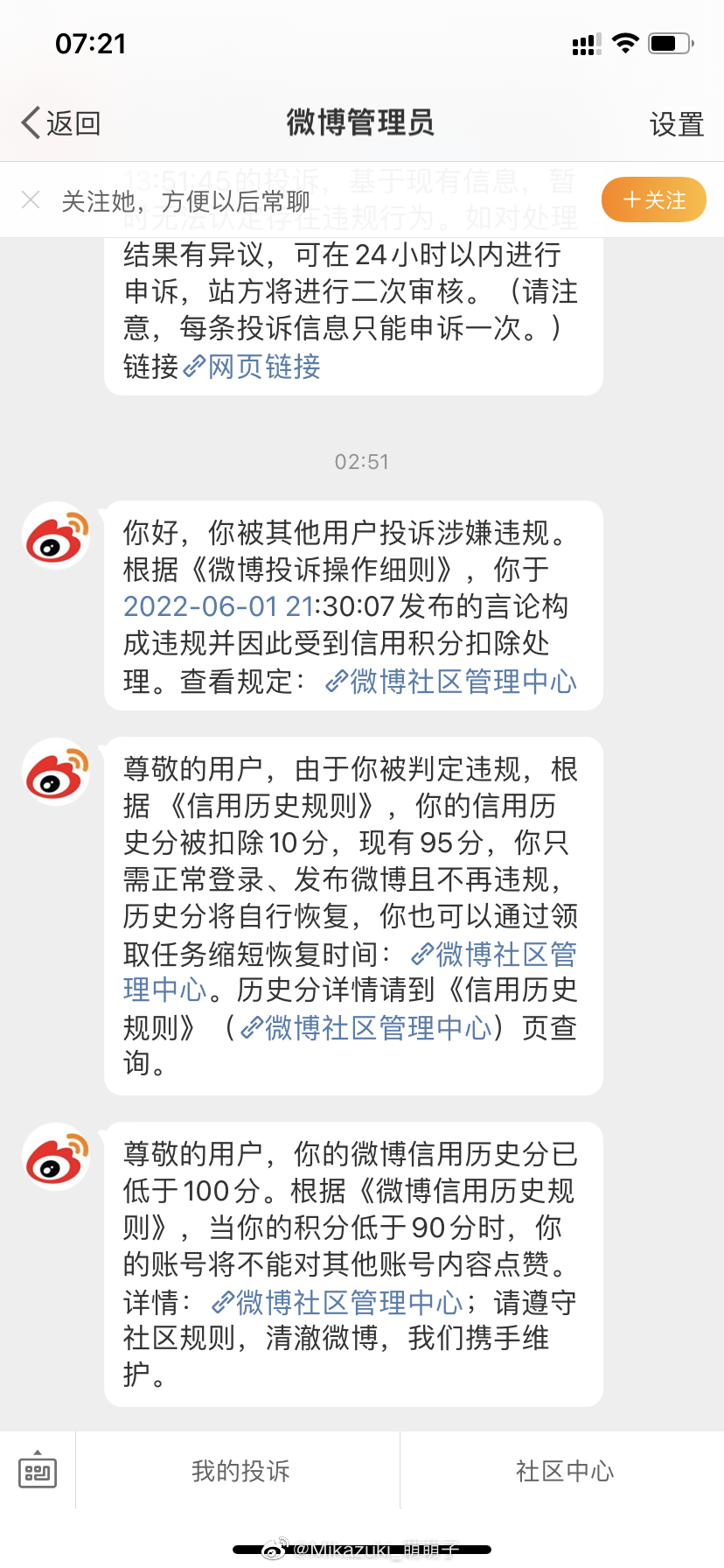Follow the account with +关注
724x1568 pixels.
click(x=653, y=200)
